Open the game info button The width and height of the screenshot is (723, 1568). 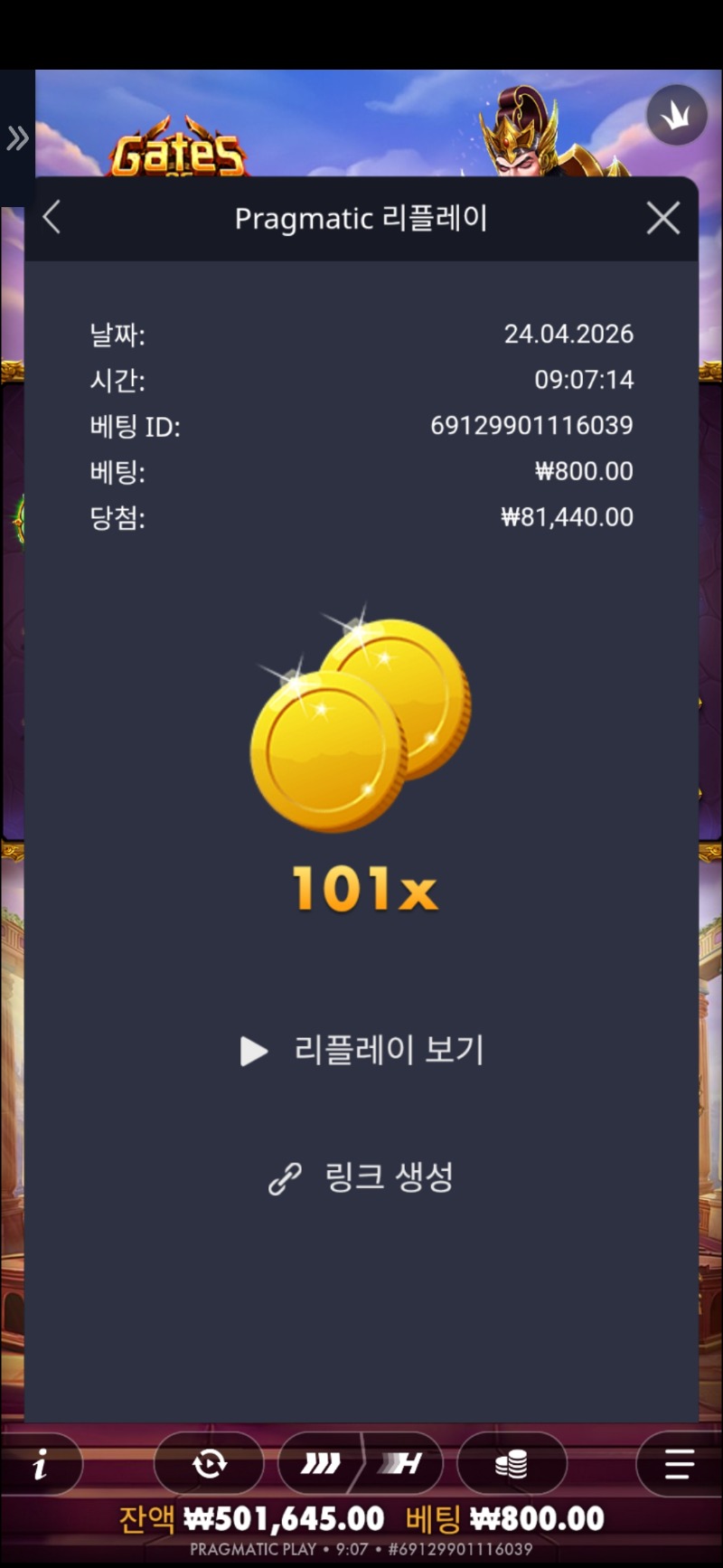(40, 1464)
